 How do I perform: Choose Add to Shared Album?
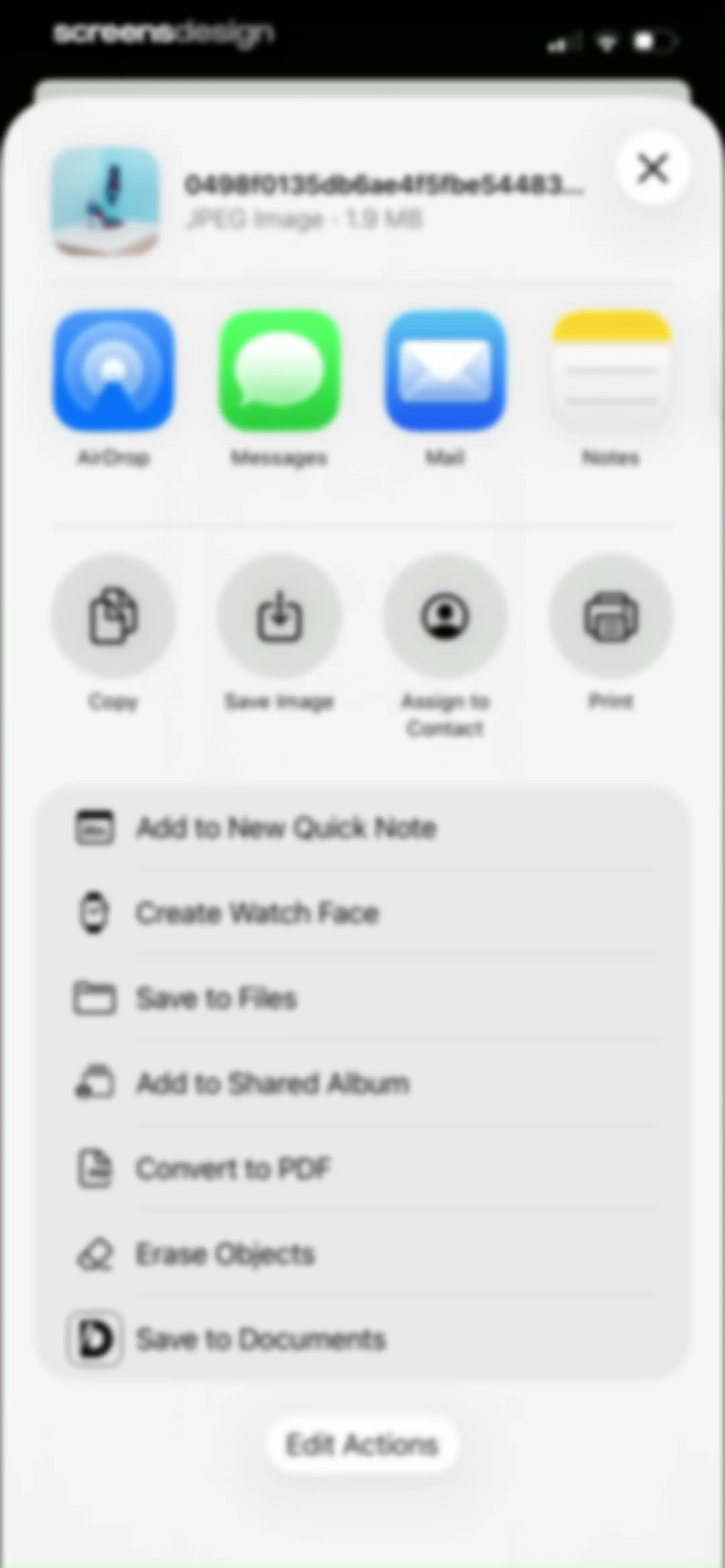pos(363,1083)
